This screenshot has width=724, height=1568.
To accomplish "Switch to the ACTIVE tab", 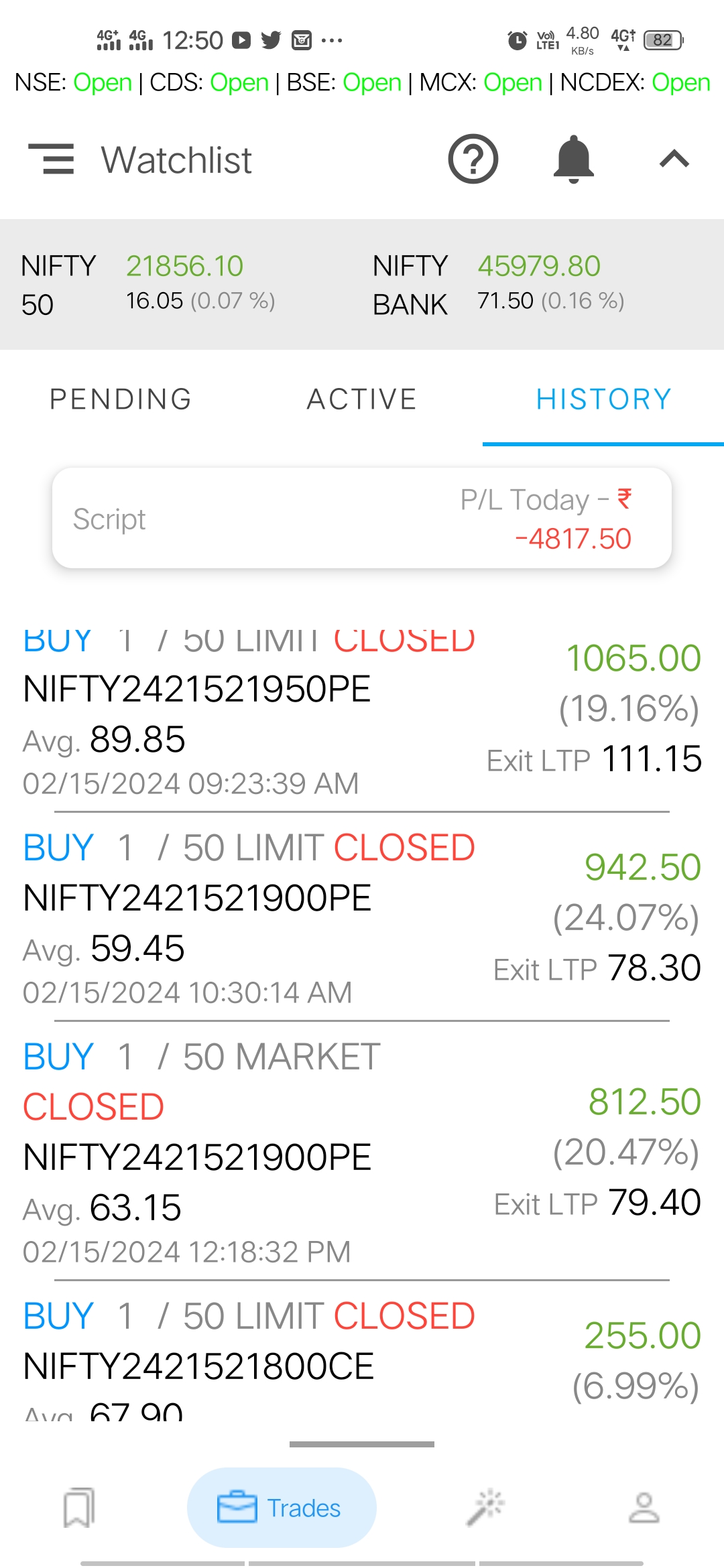I will pos(362,399).
